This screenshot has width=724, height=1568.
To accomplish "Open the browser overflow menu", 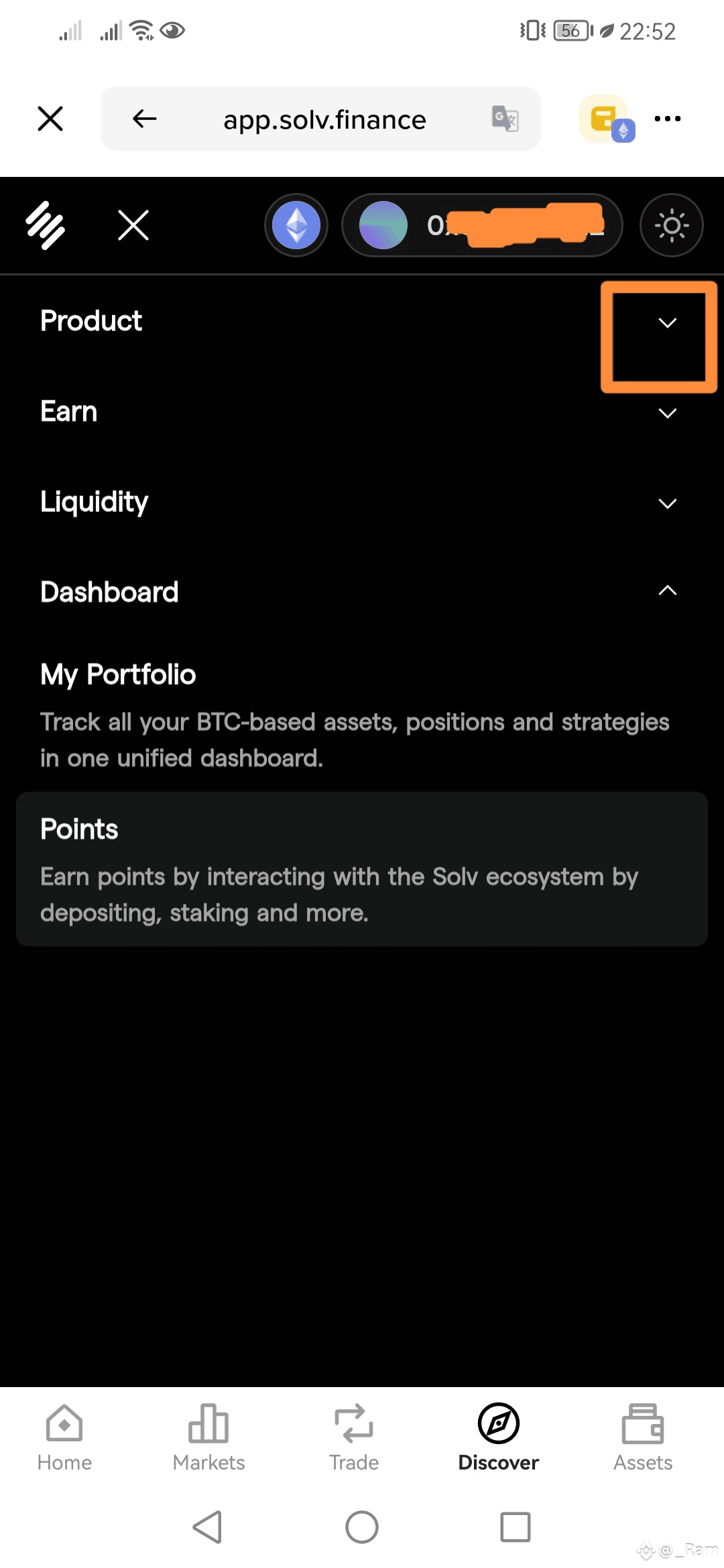I will coord(668,119).
